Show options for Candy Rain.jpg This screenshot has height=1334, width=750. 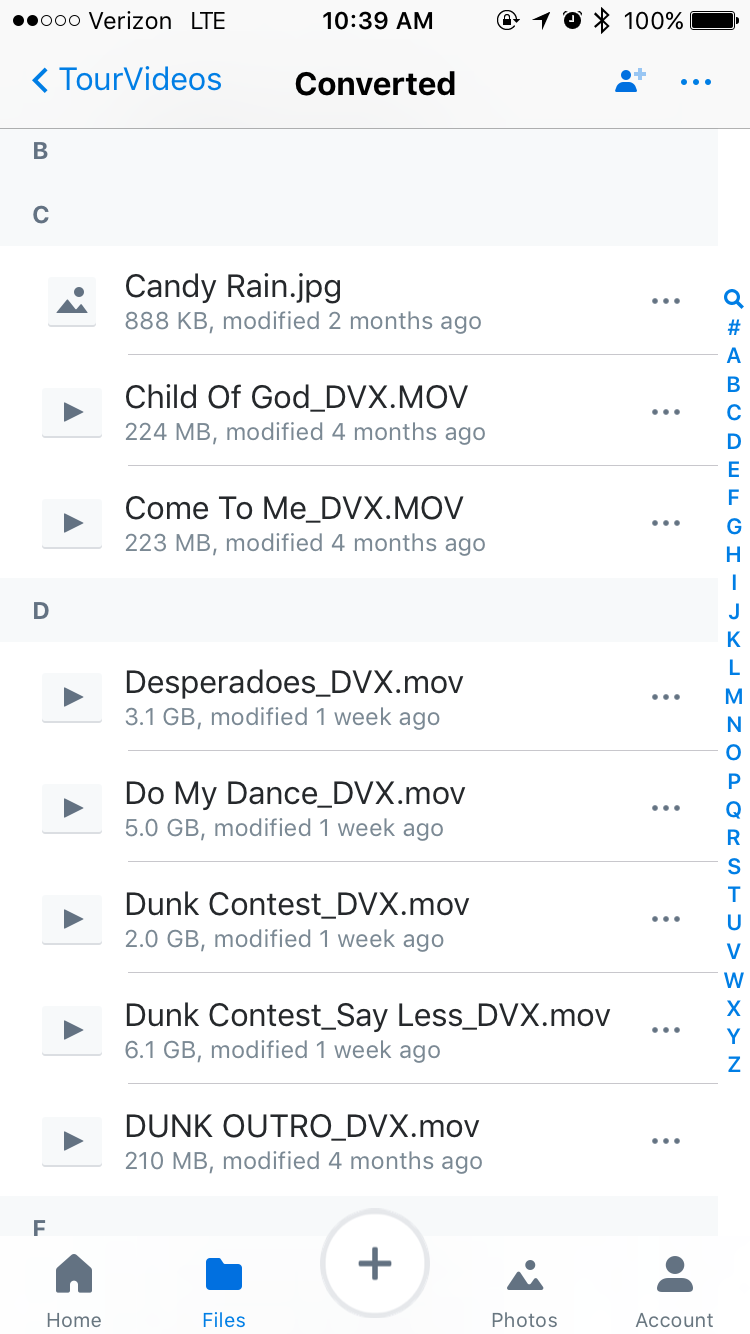click(665, 301)
